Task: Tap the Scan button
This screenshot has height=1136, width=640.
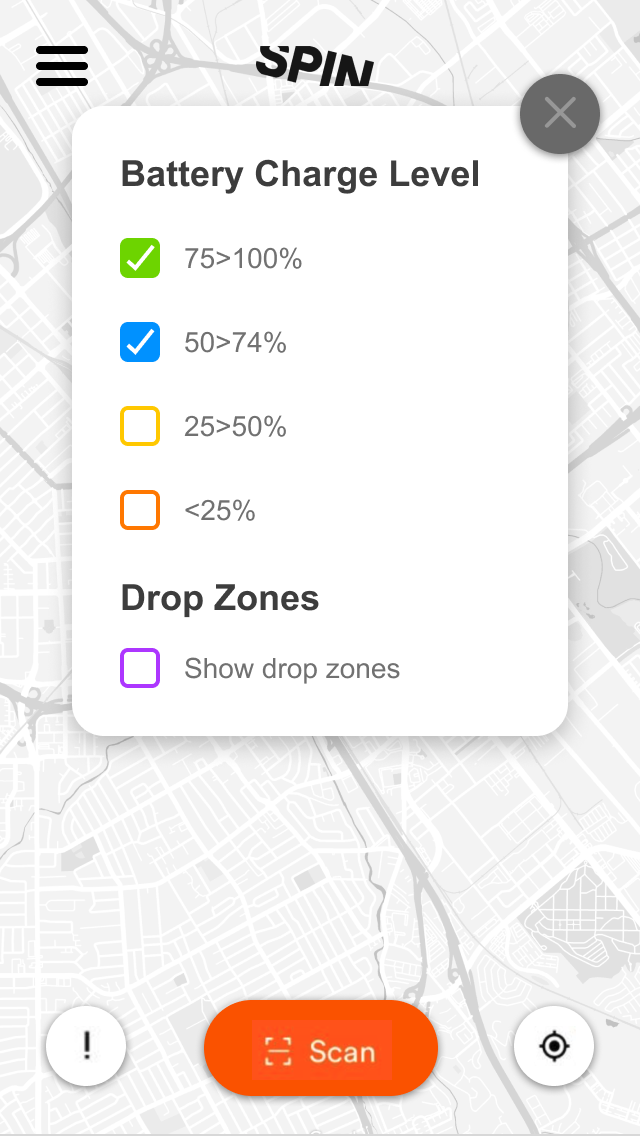Action: click(321, 1048)
